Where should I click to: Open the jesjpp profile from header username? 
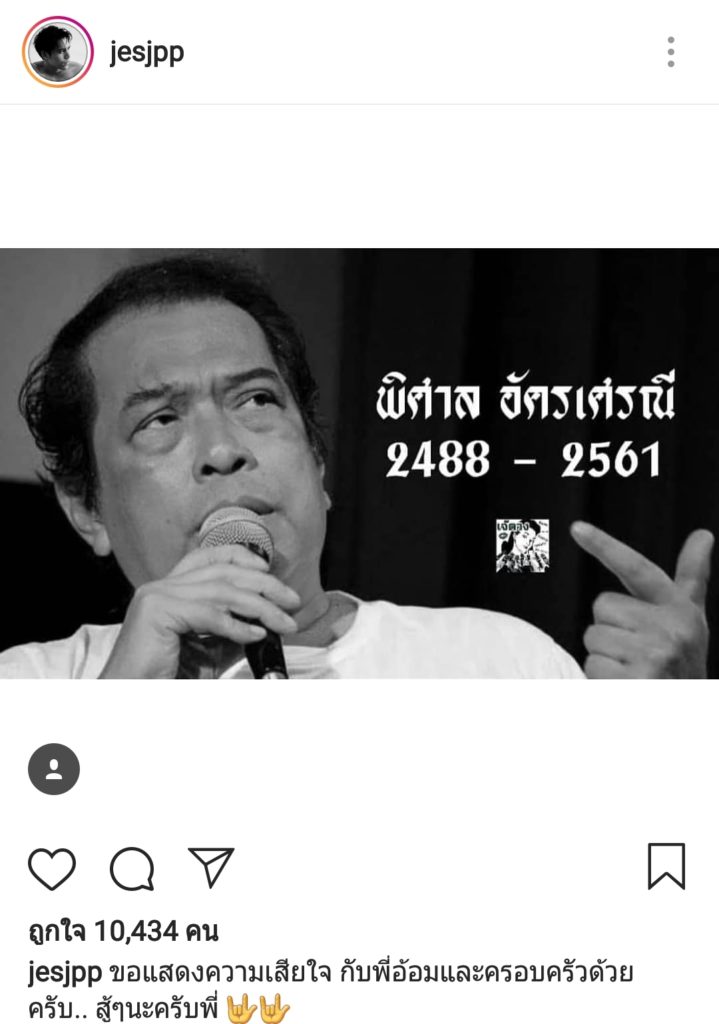point(147,52)
